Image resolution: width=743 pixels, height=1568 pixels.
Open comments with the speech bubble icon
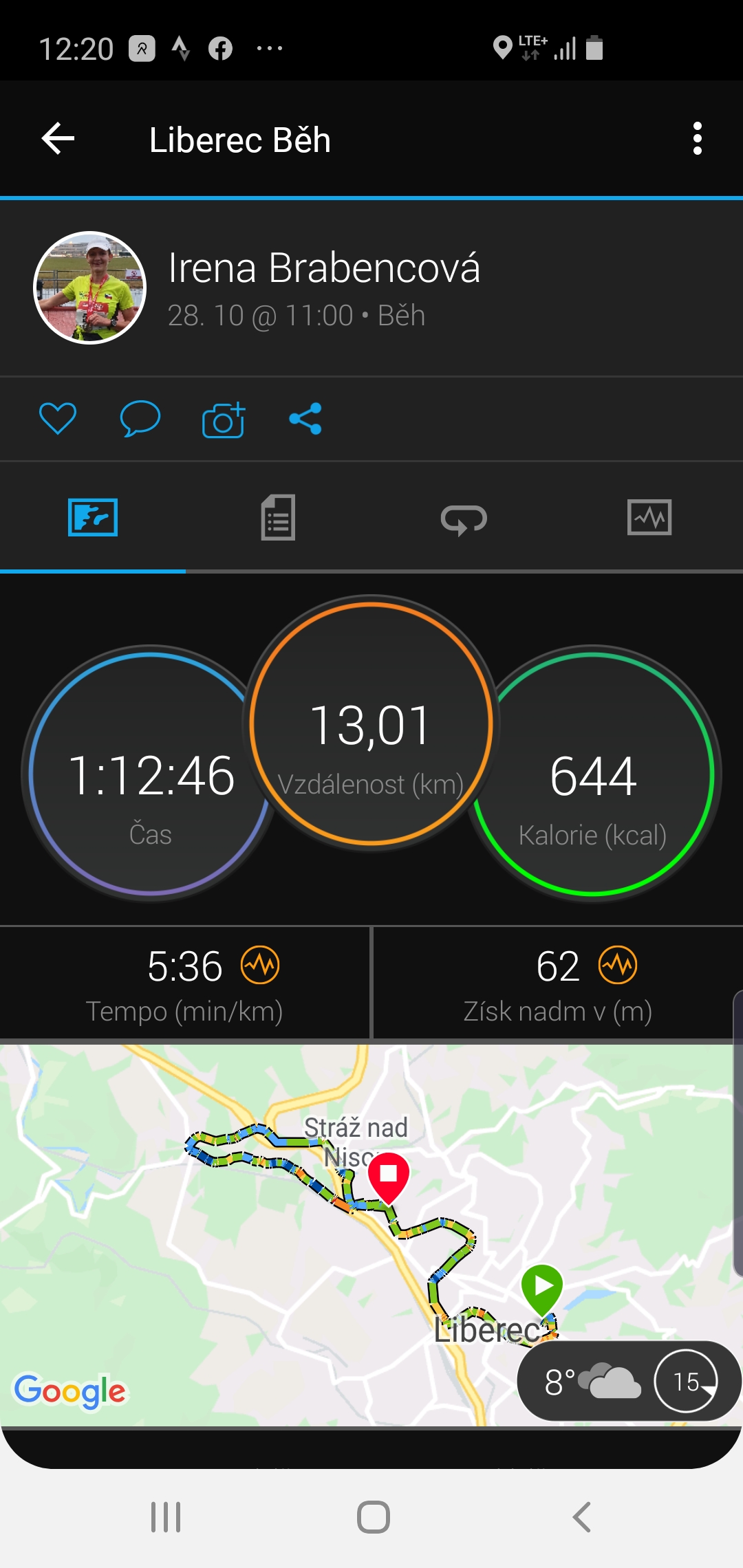tap(140, 418)
